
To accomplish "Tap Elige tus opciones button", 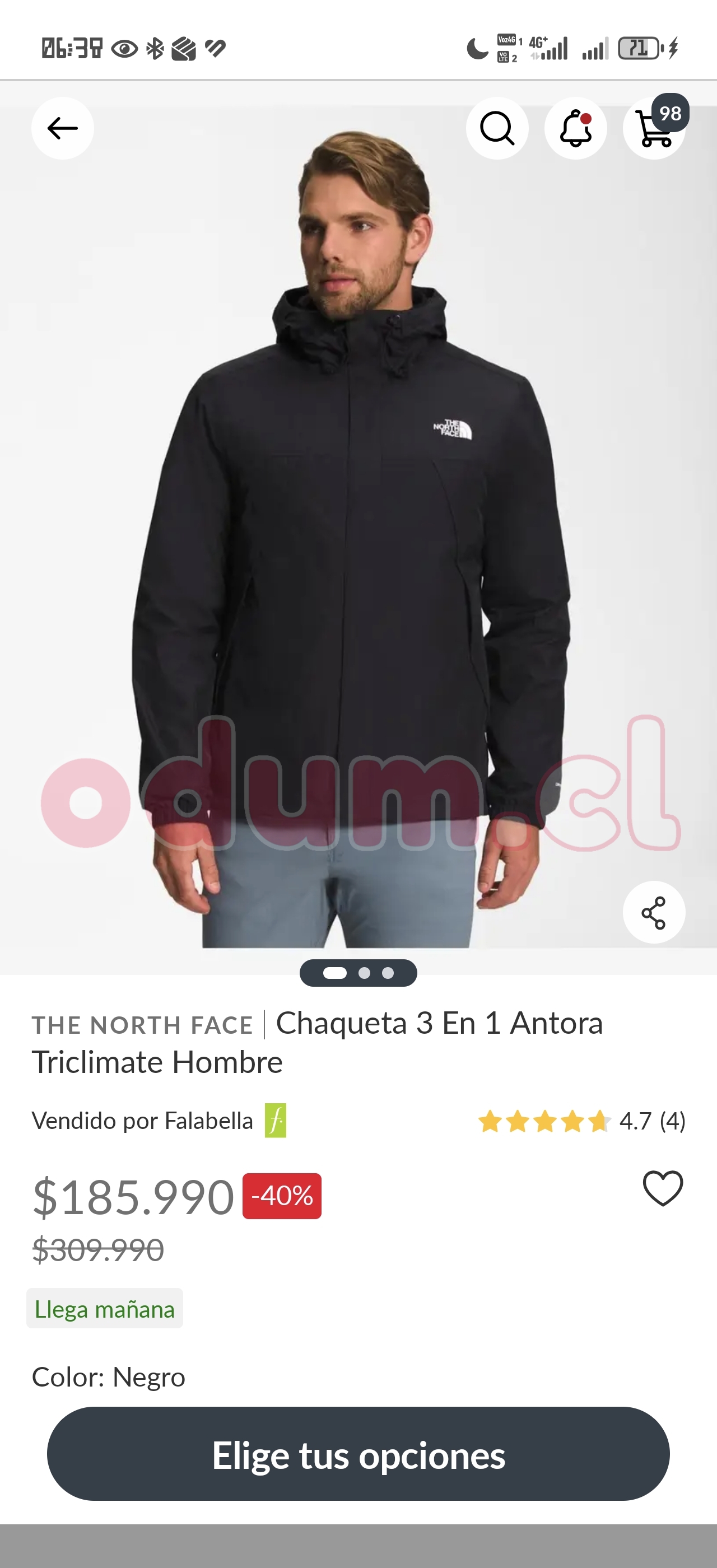I will (x=358, y=1454).
